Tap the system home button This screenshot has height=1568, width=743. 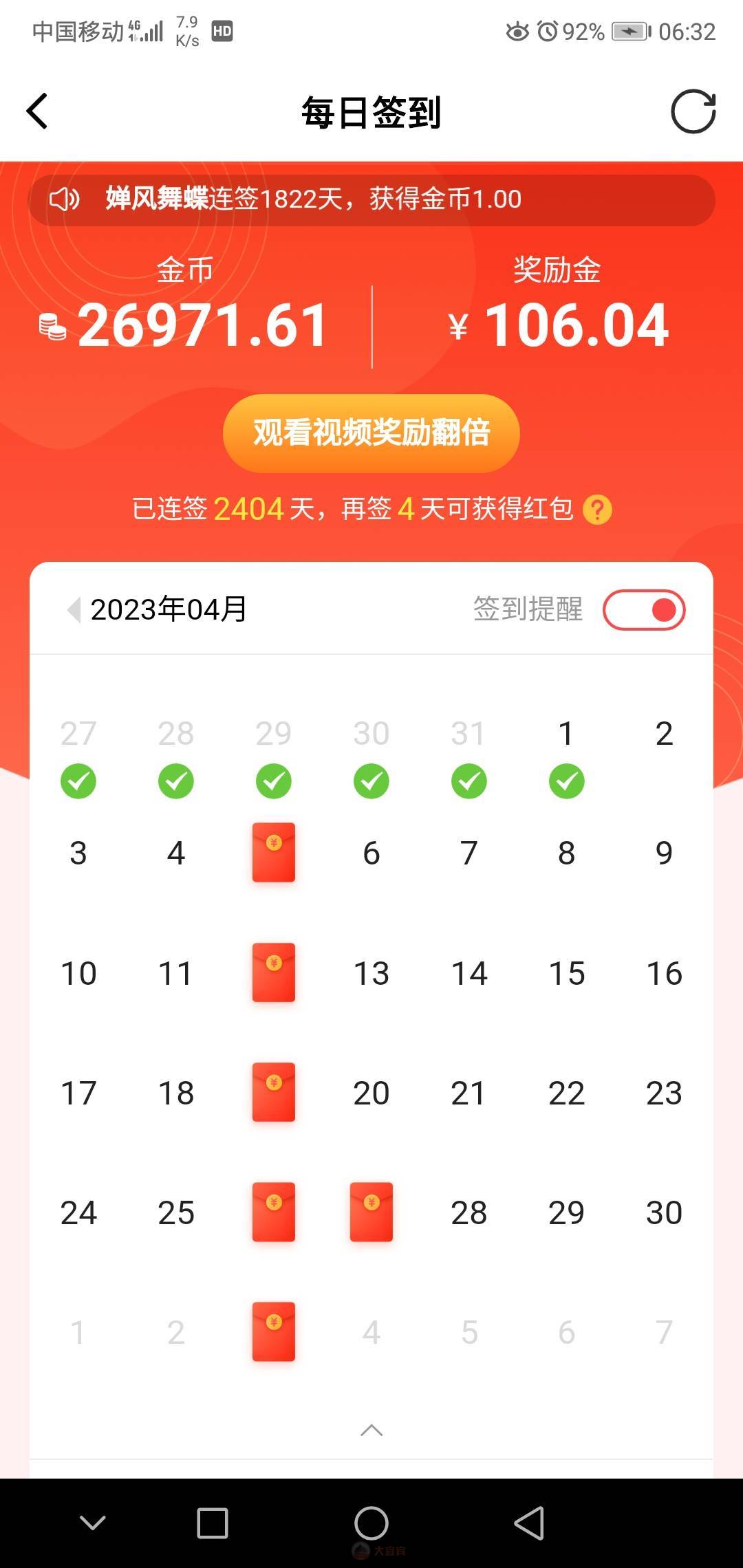(x=371, y=1523)
